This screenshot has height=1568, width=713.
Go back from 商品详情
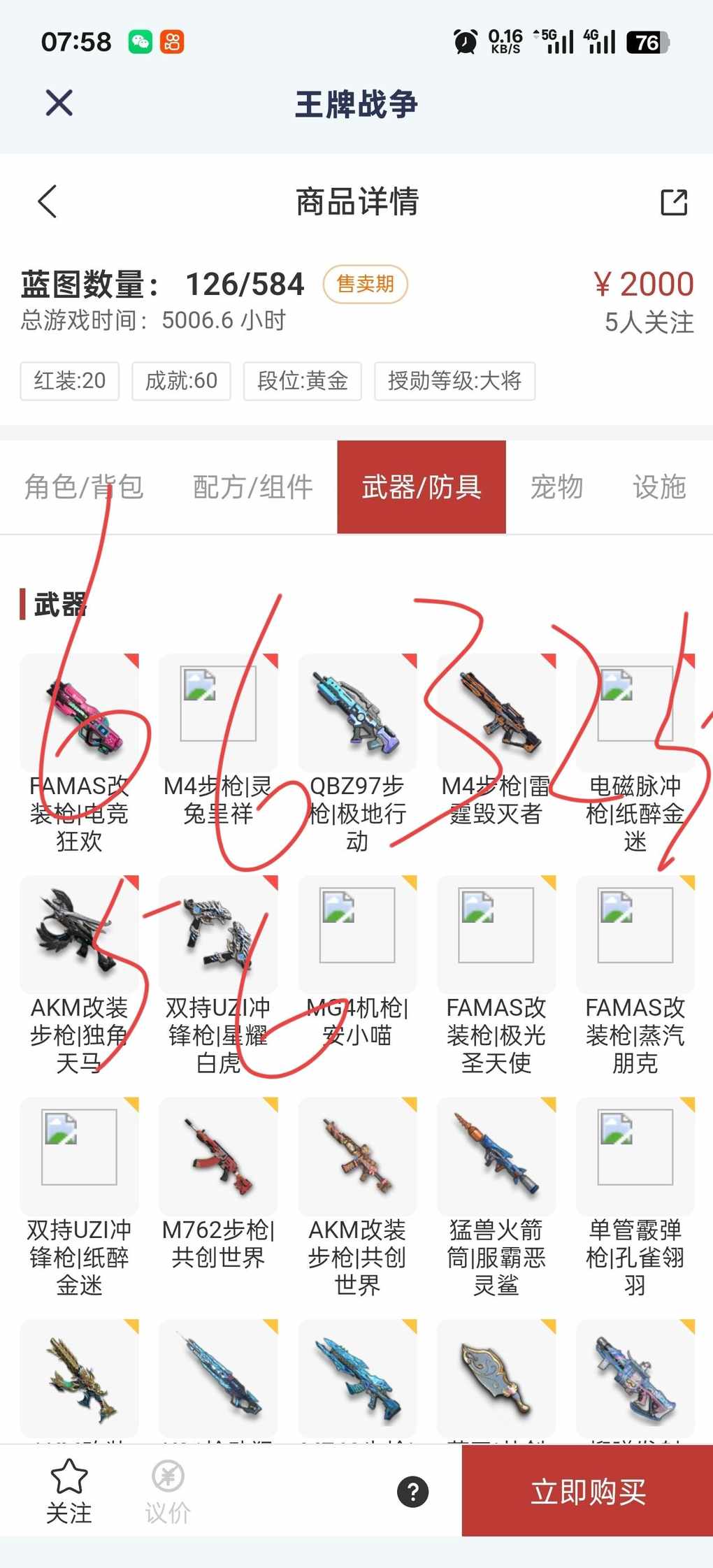(48, 202)
